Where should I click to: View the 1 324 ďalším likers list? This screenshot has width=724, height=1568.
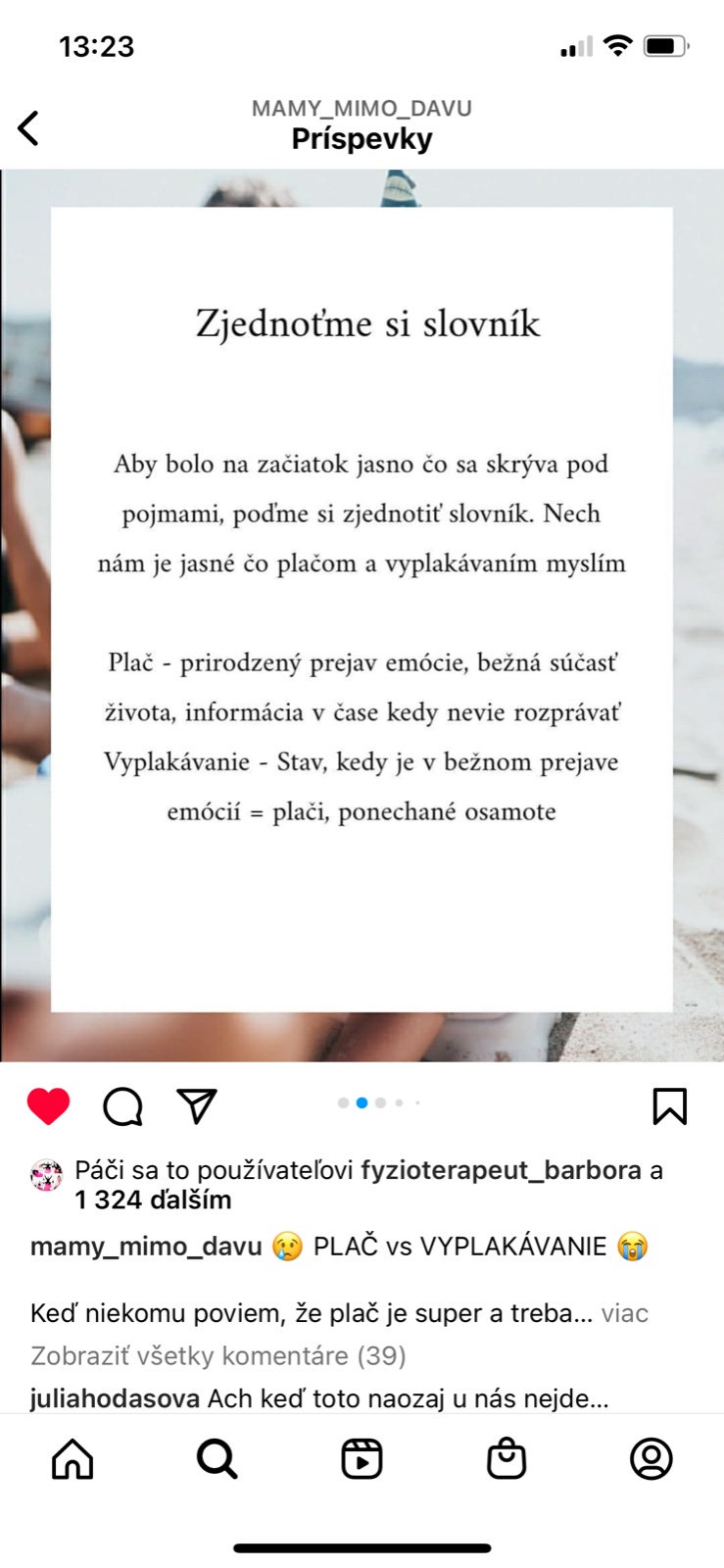click(x=153, y=1200)
